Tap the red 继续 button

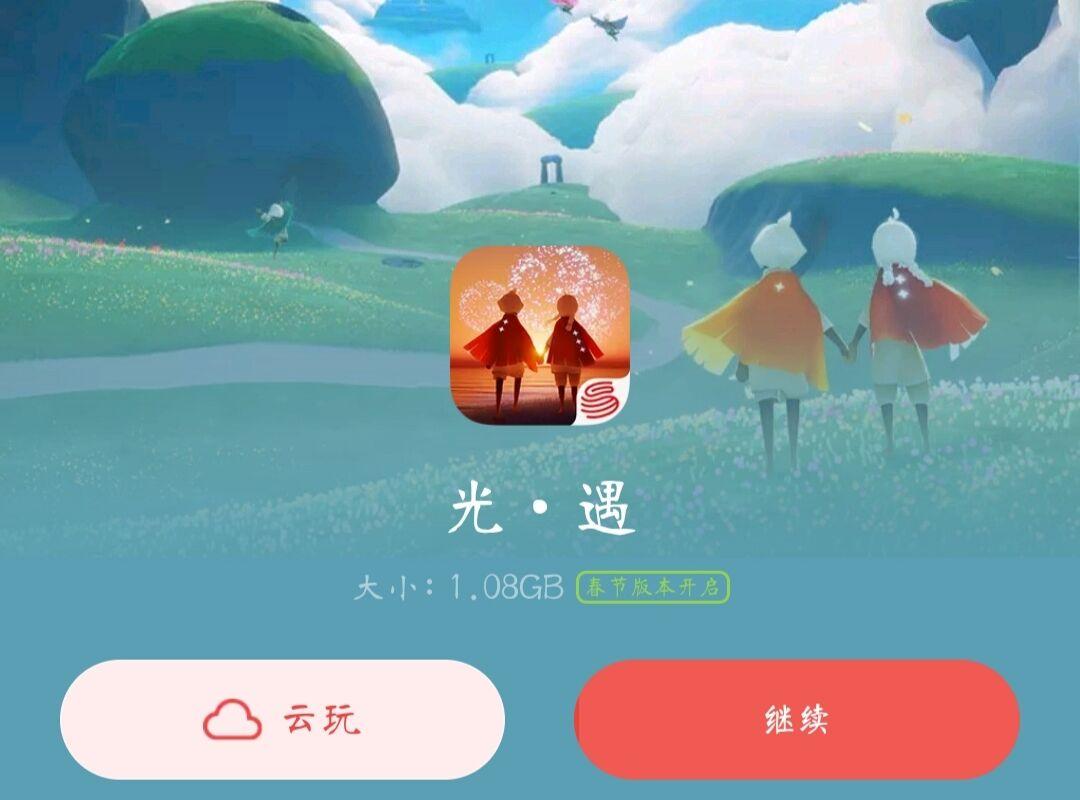tap(797, 719)
